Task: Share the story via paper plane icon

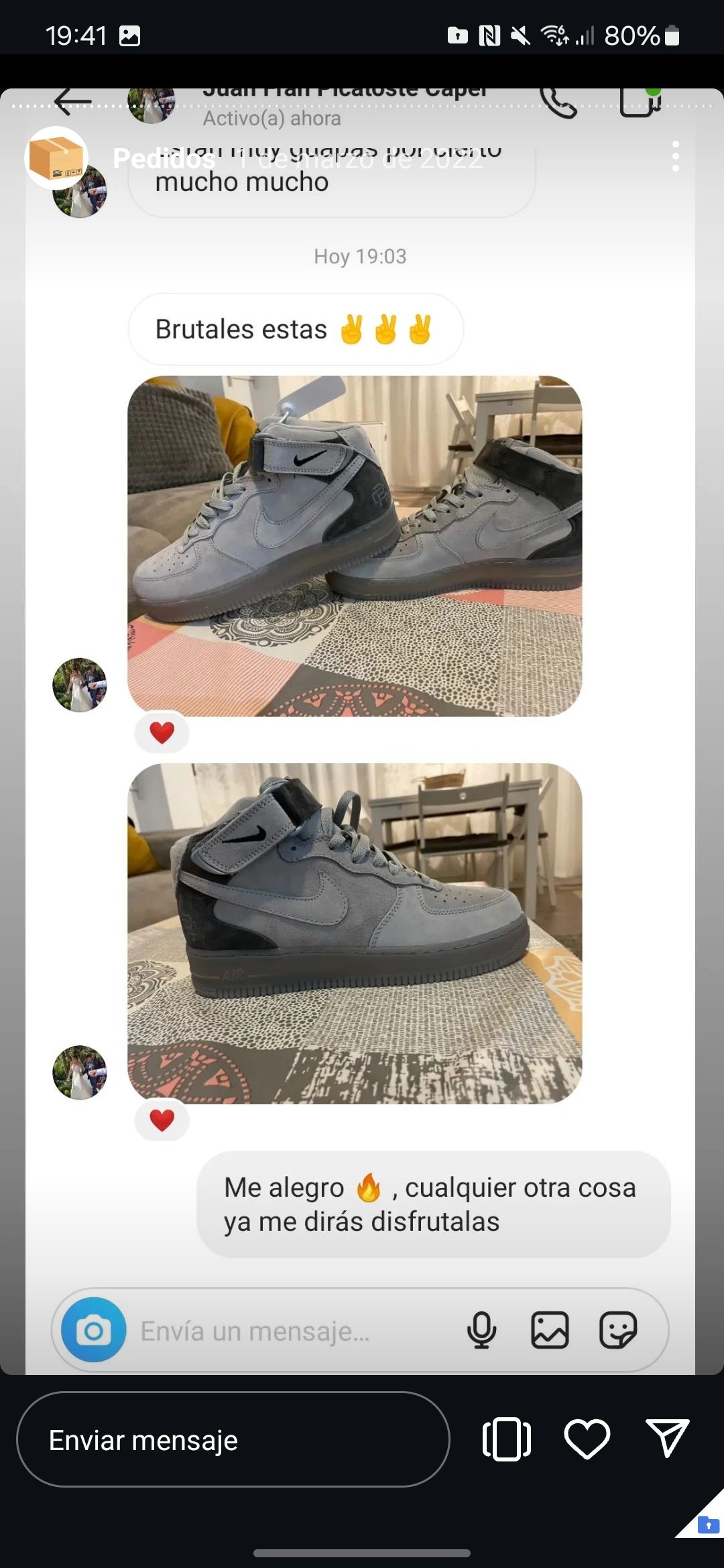Action: point(667,1438)
